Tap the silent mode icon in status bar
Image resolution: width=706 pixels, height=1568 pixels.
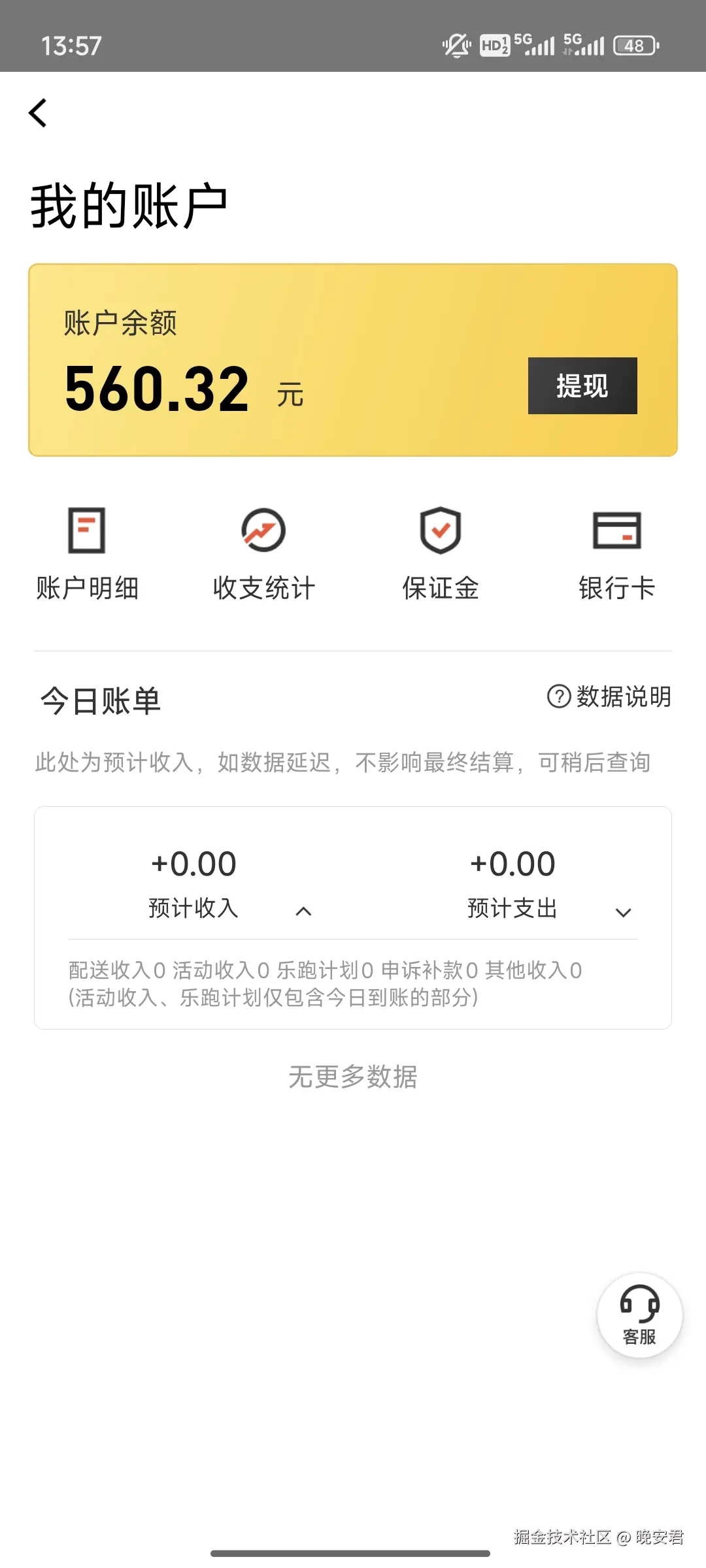pyautogui.click(x=456, y=46)
